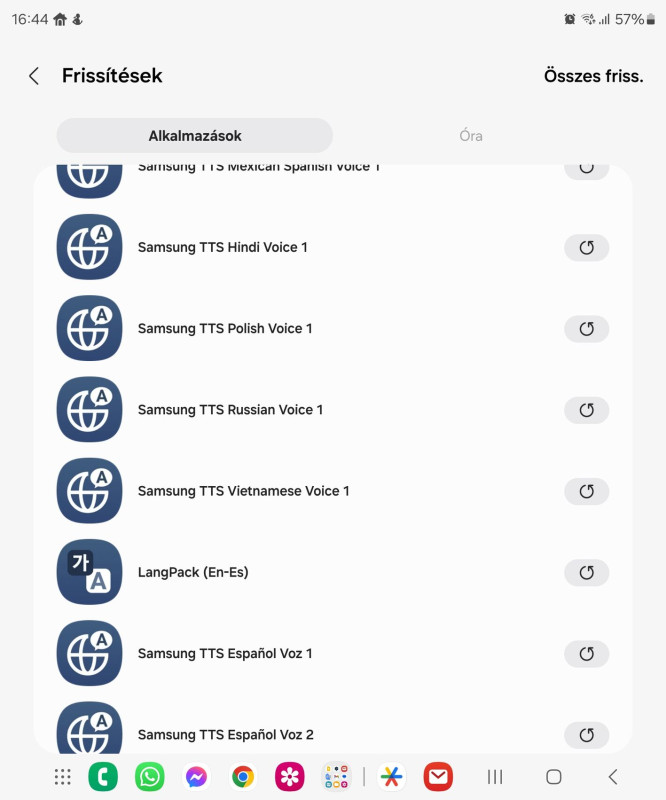Tap Összes friss. to update all
666x800 pixels.
[x=593, y=76]
